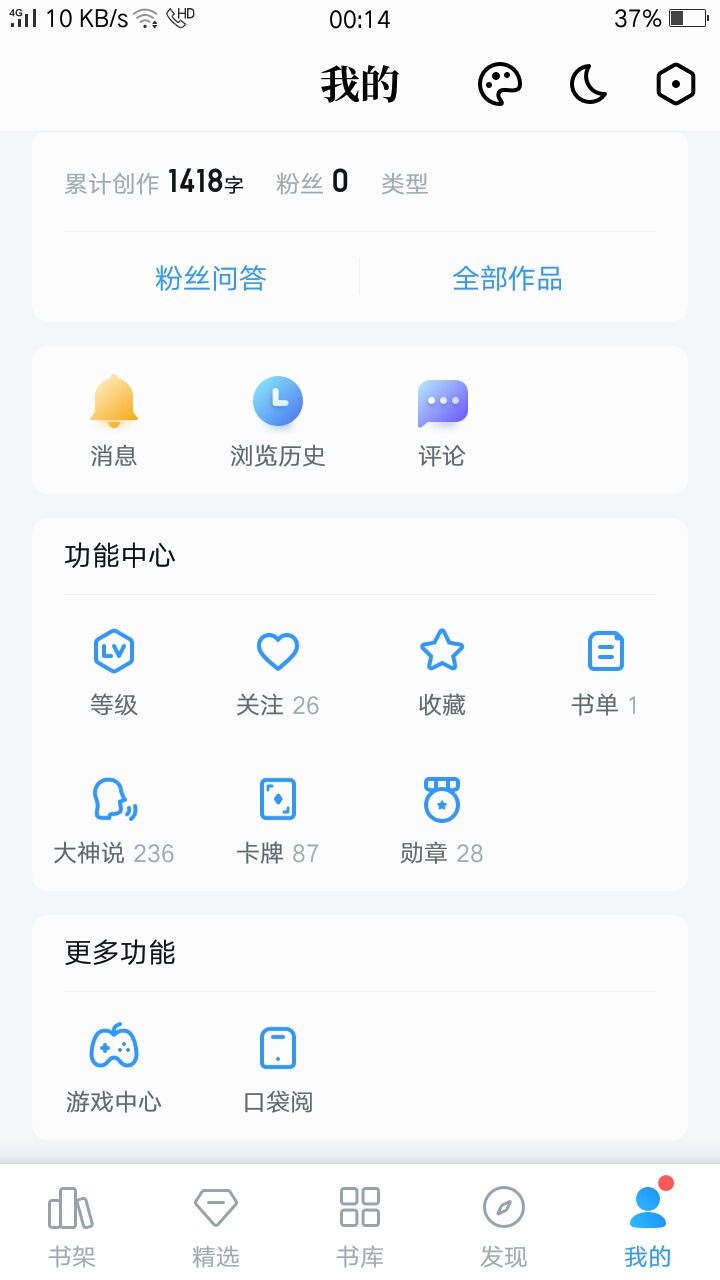The width and height of the screenshot is (720, 1280).
Task: Switch to the 精选 tab
Action: 216,1226
